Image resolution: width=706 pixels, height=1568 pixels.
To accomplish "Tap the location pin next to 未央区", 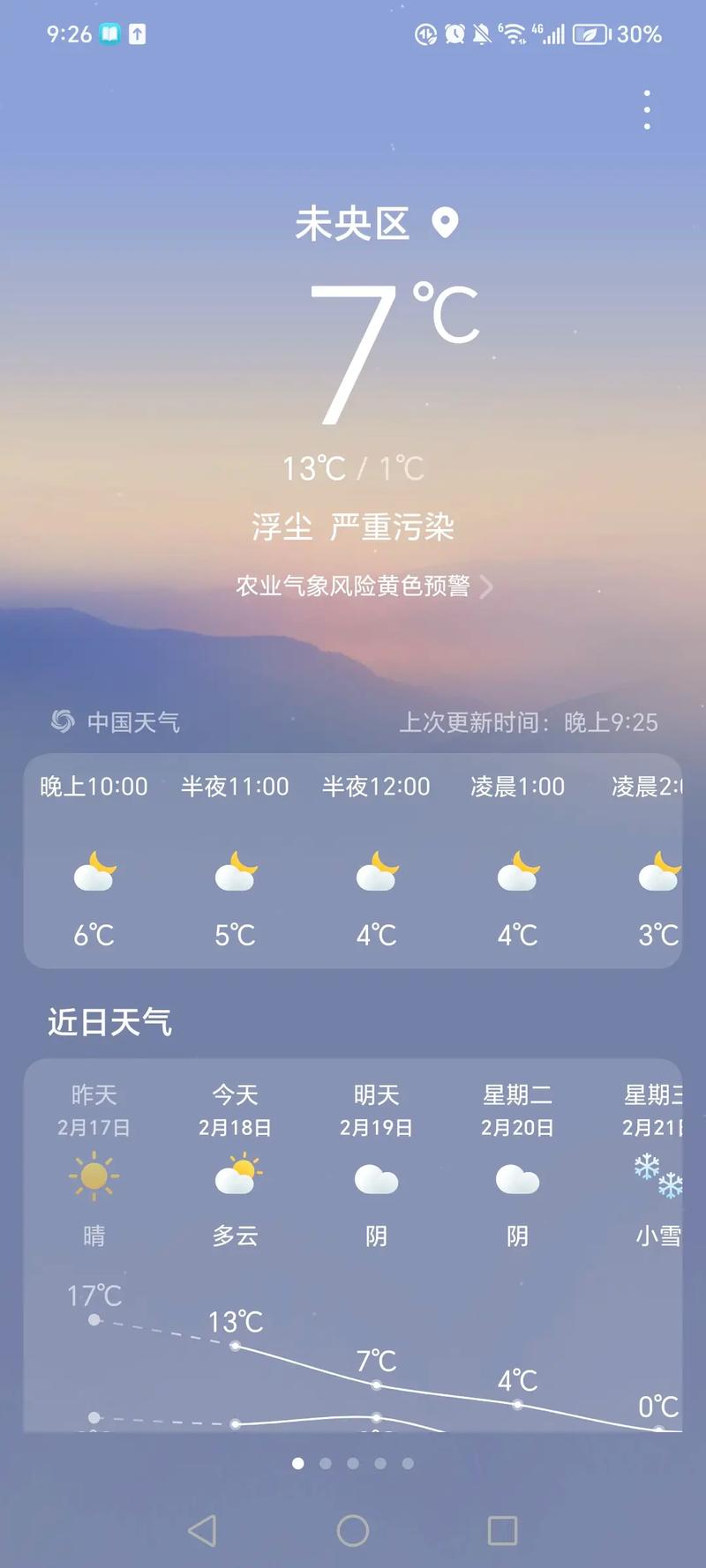I will [446, 225].
